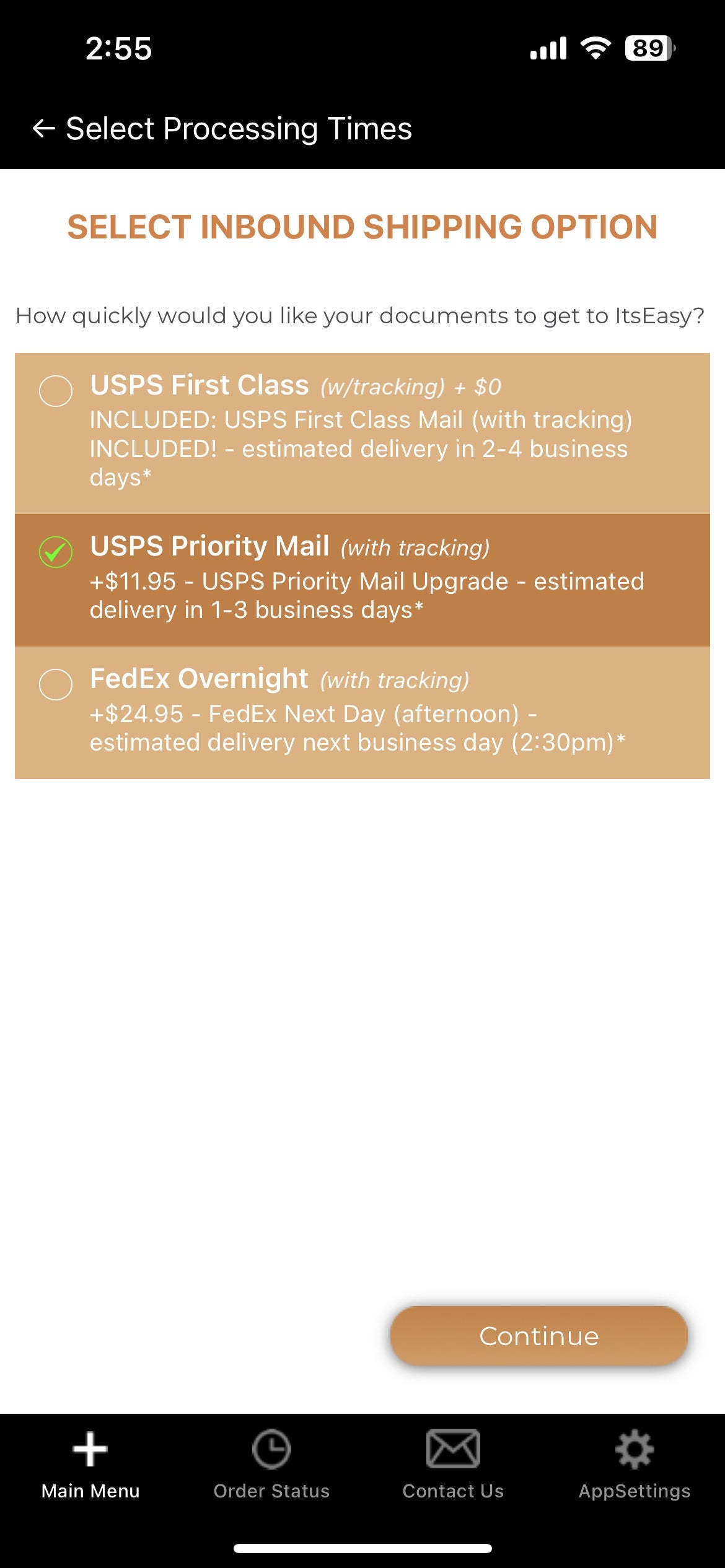725x1568 pixels.
Task: Tap the back arrow to Select Processing Times
Action: 43,128
